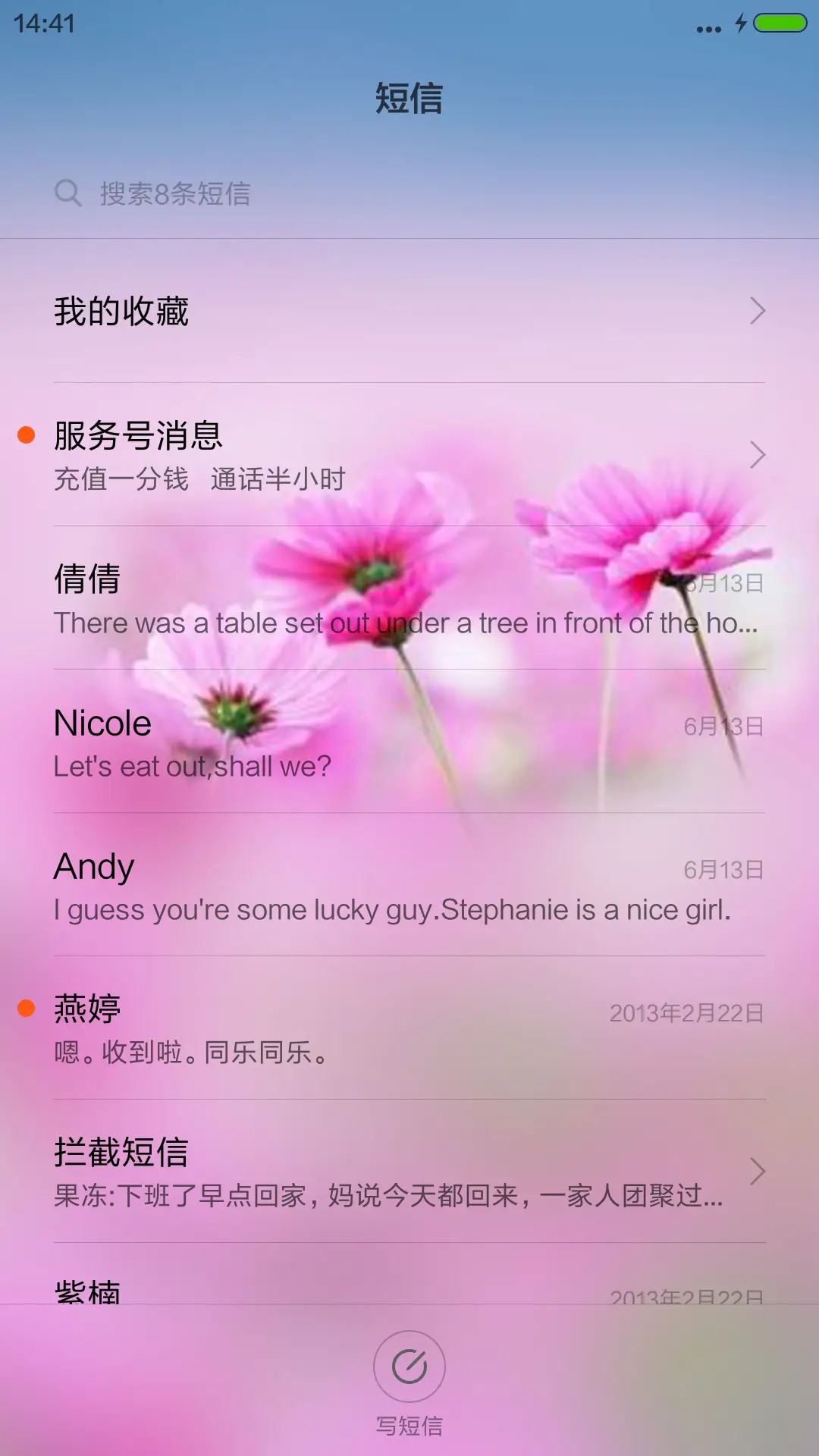Open 我的收藏 via its chevron
The image size is (819, 1456).
click(x=757, y=309)
